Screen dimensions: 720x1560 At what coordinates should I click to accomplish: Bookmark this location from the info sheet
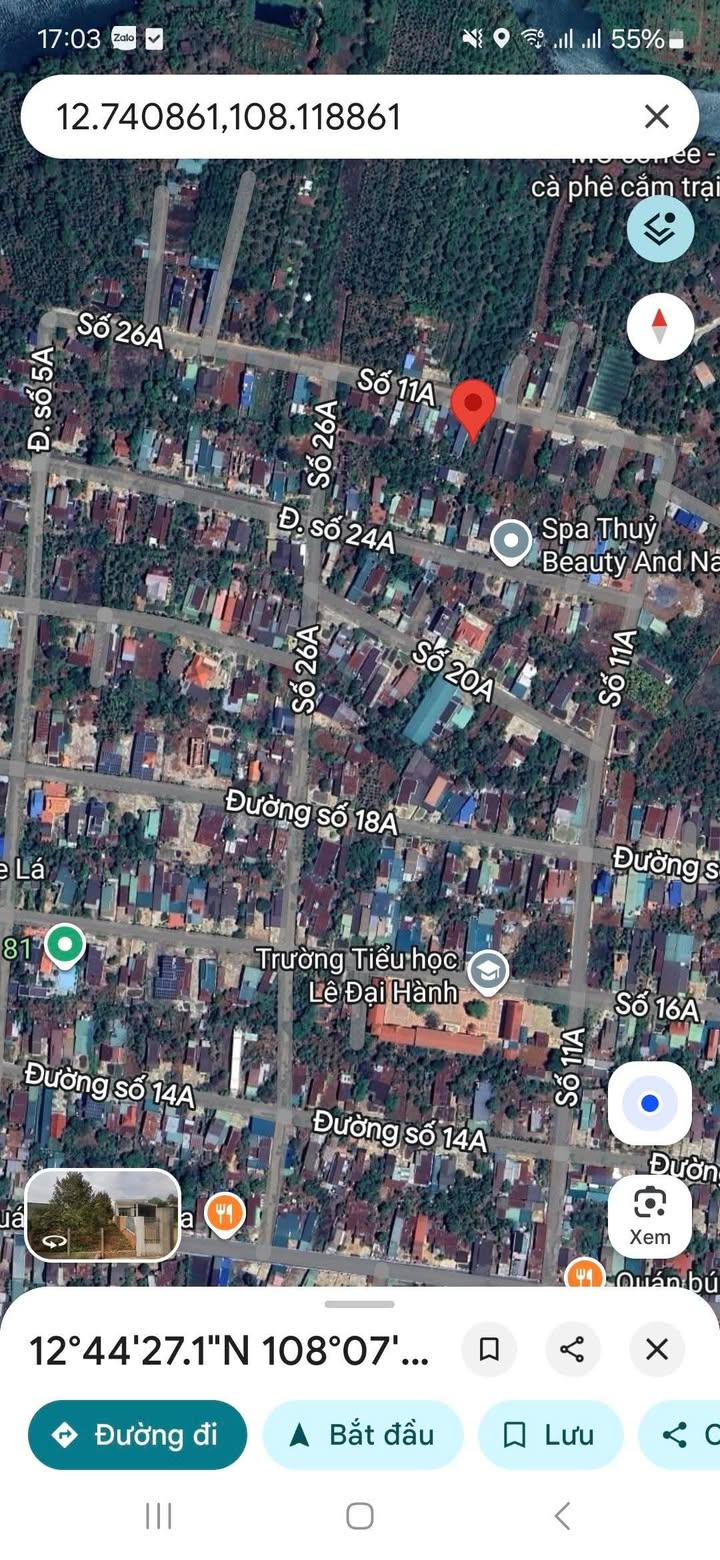pyautogui.click(x=489, y=1349)
